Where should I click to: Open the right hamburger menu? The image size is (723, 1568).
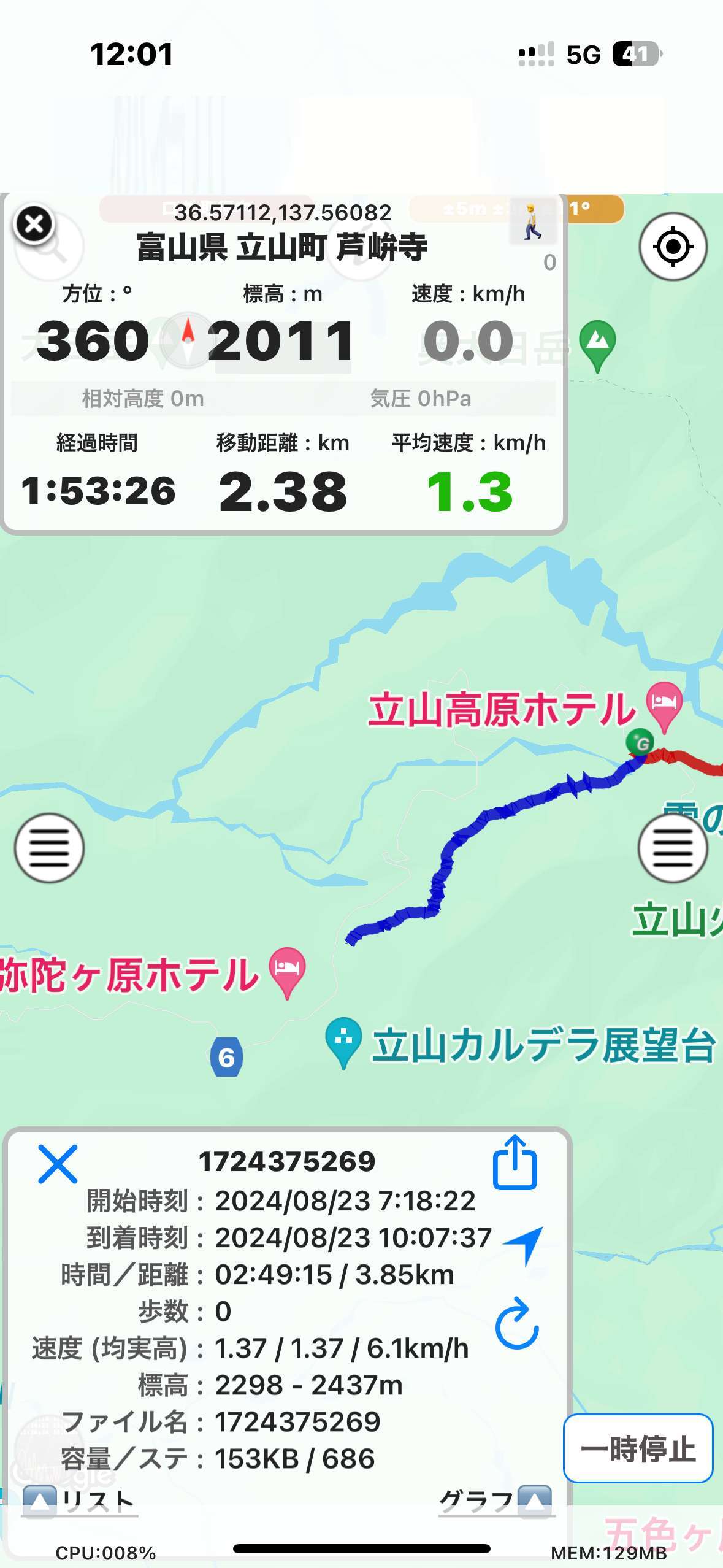click(673, 848)
